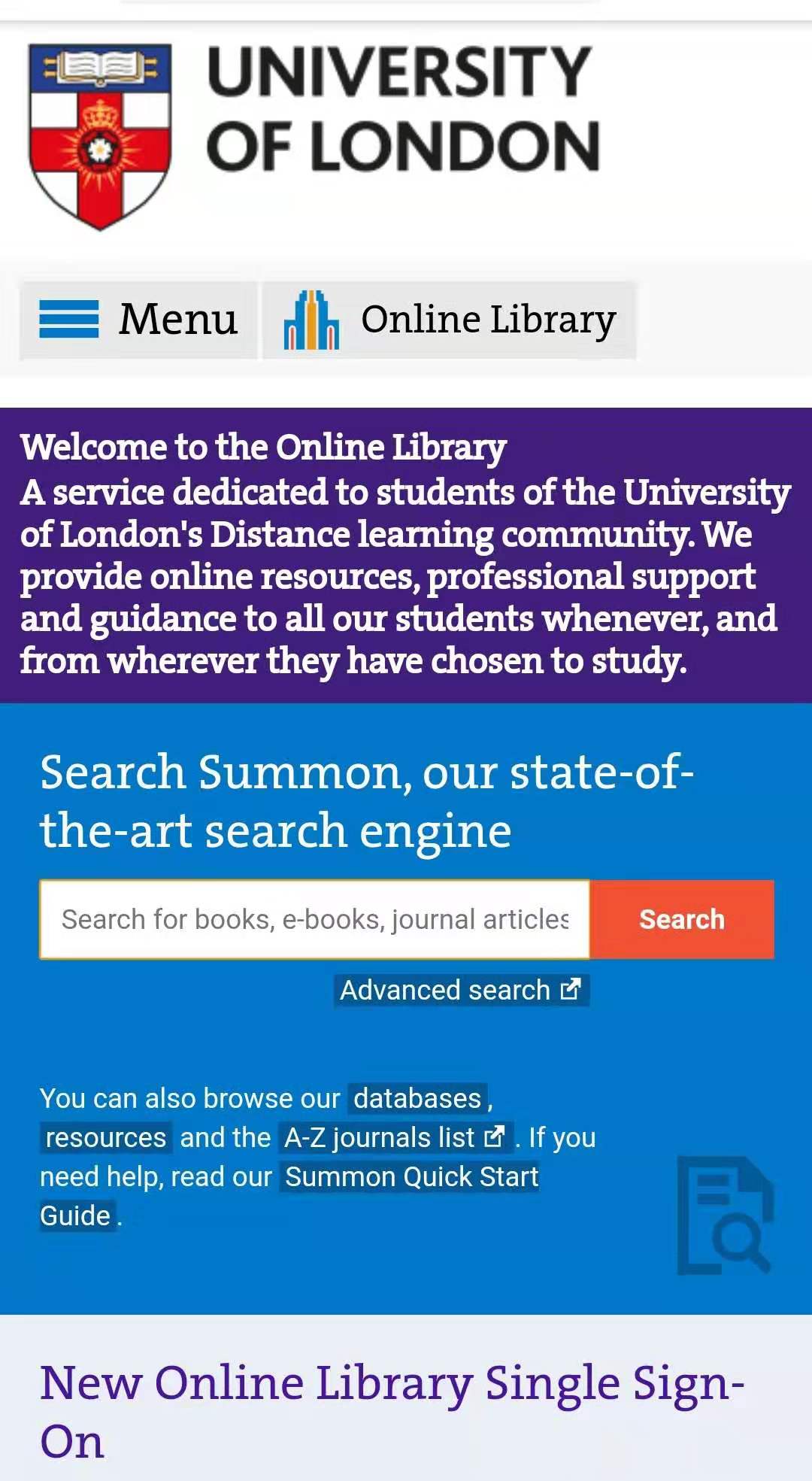
Task: Open the Menu hamburger button
Action: tap(138, 320)
